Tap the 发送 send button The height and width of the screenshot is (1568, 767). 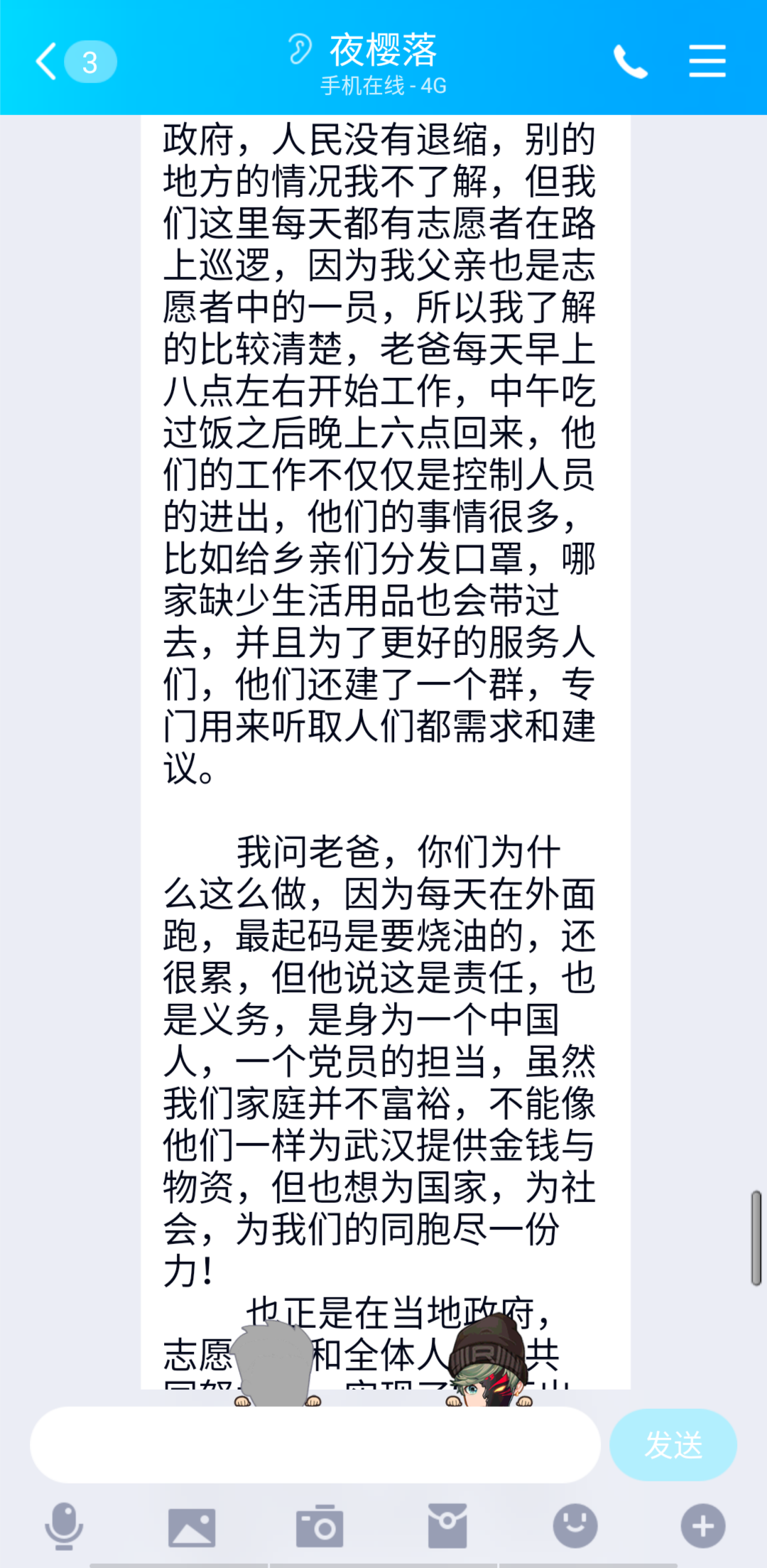click(x=673, y=1445)
